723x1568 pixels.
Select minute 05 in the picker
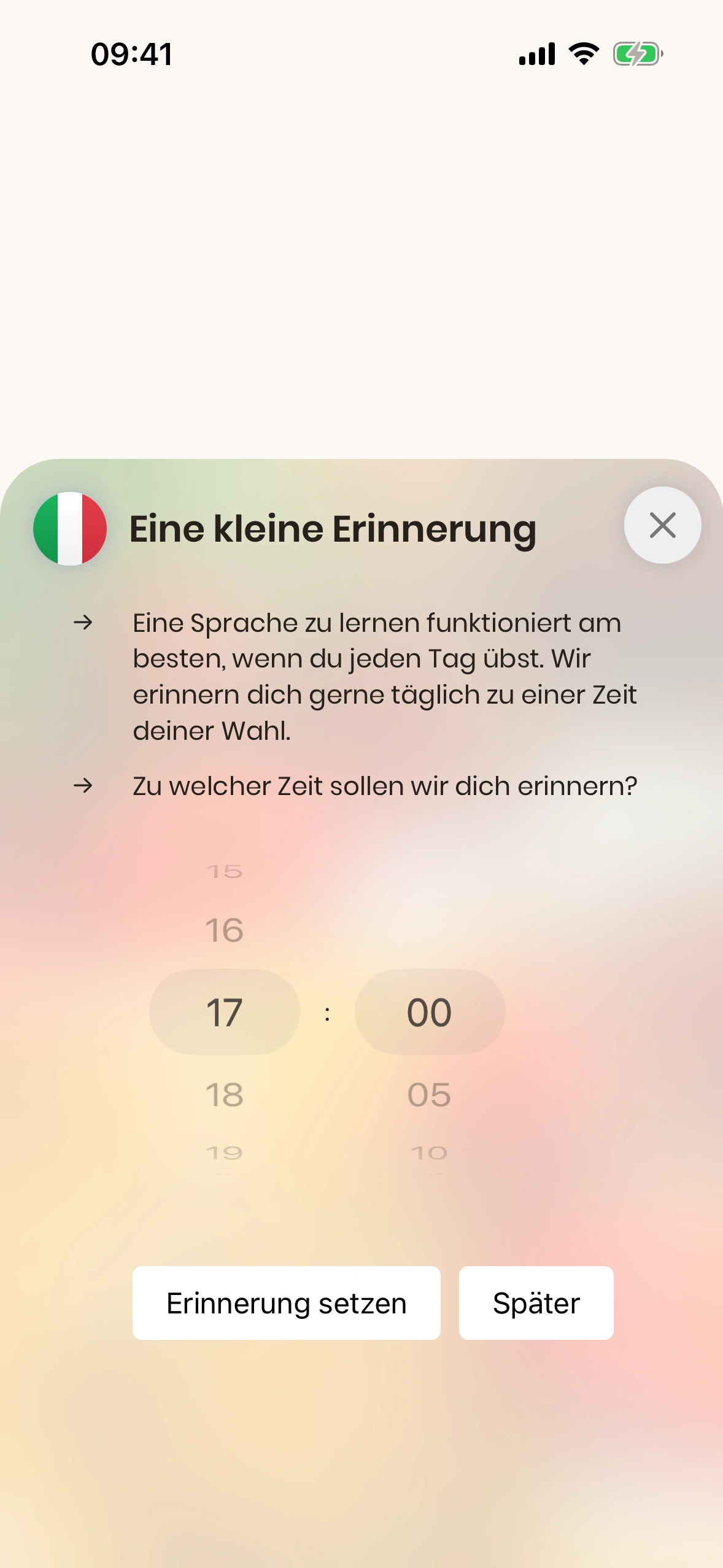coord(429,1095)
